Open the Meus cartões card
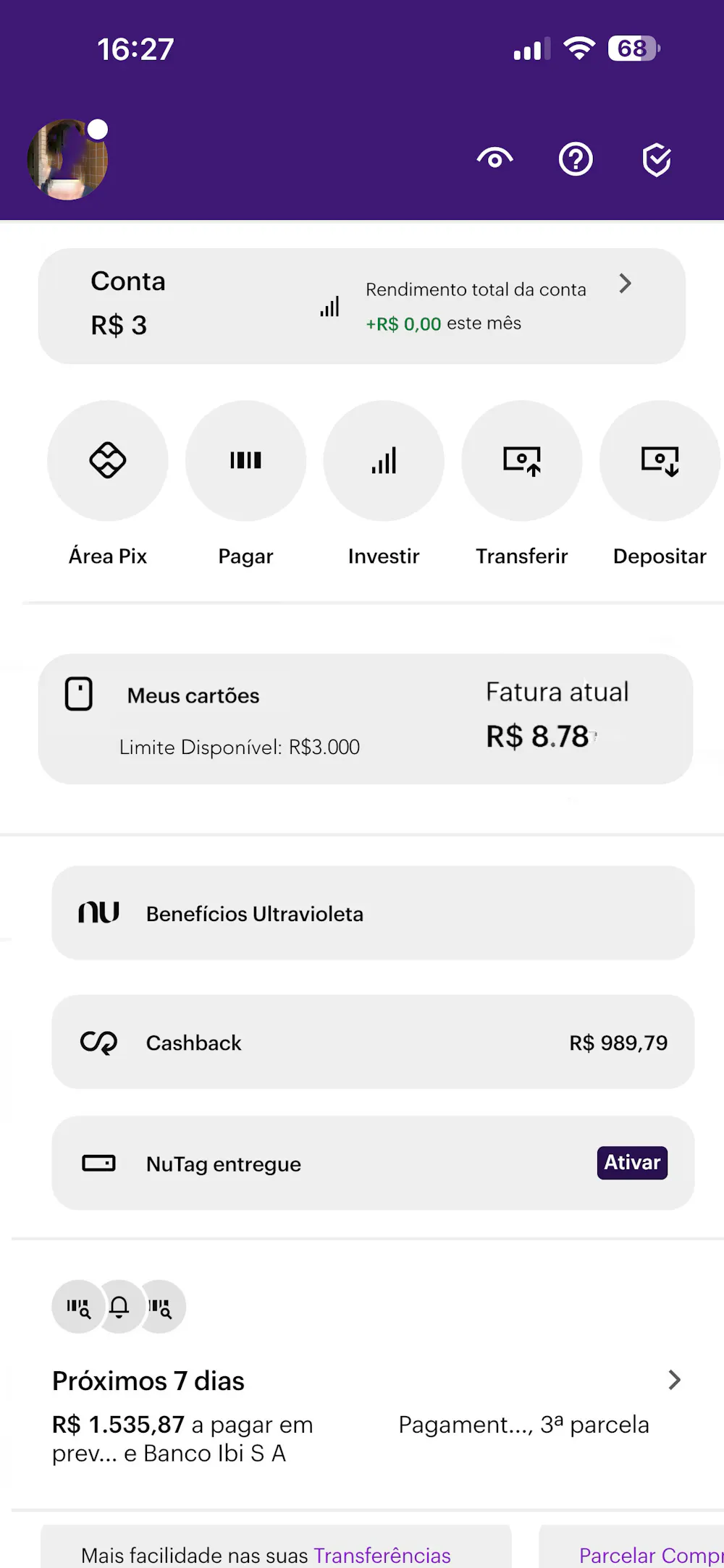724x1568 pixels. [x=365, y=719]
